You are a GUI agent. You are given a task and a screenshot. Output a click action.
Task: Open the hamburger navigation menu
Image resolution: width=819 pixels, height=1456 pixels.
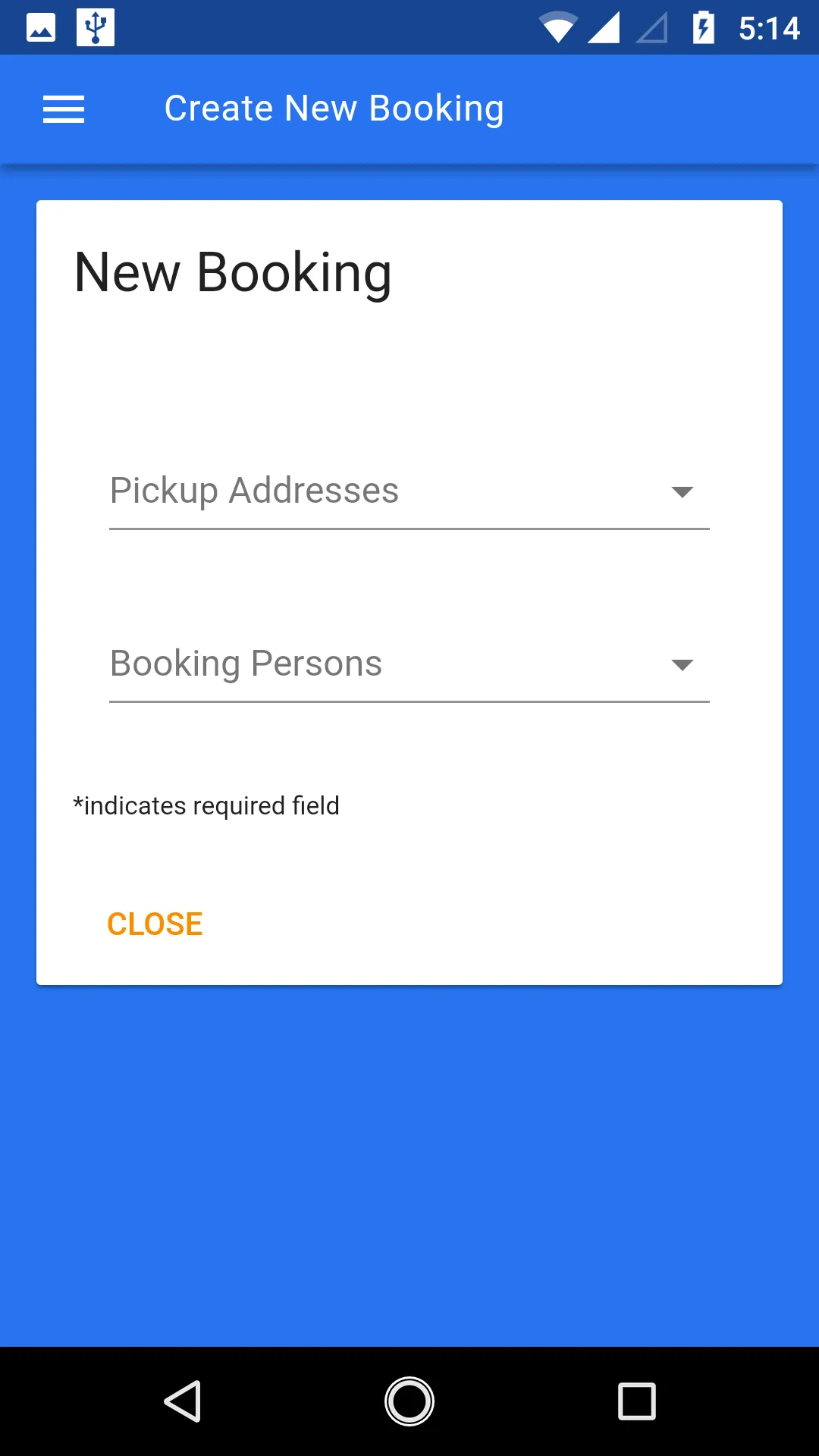[x=64, y=109]
